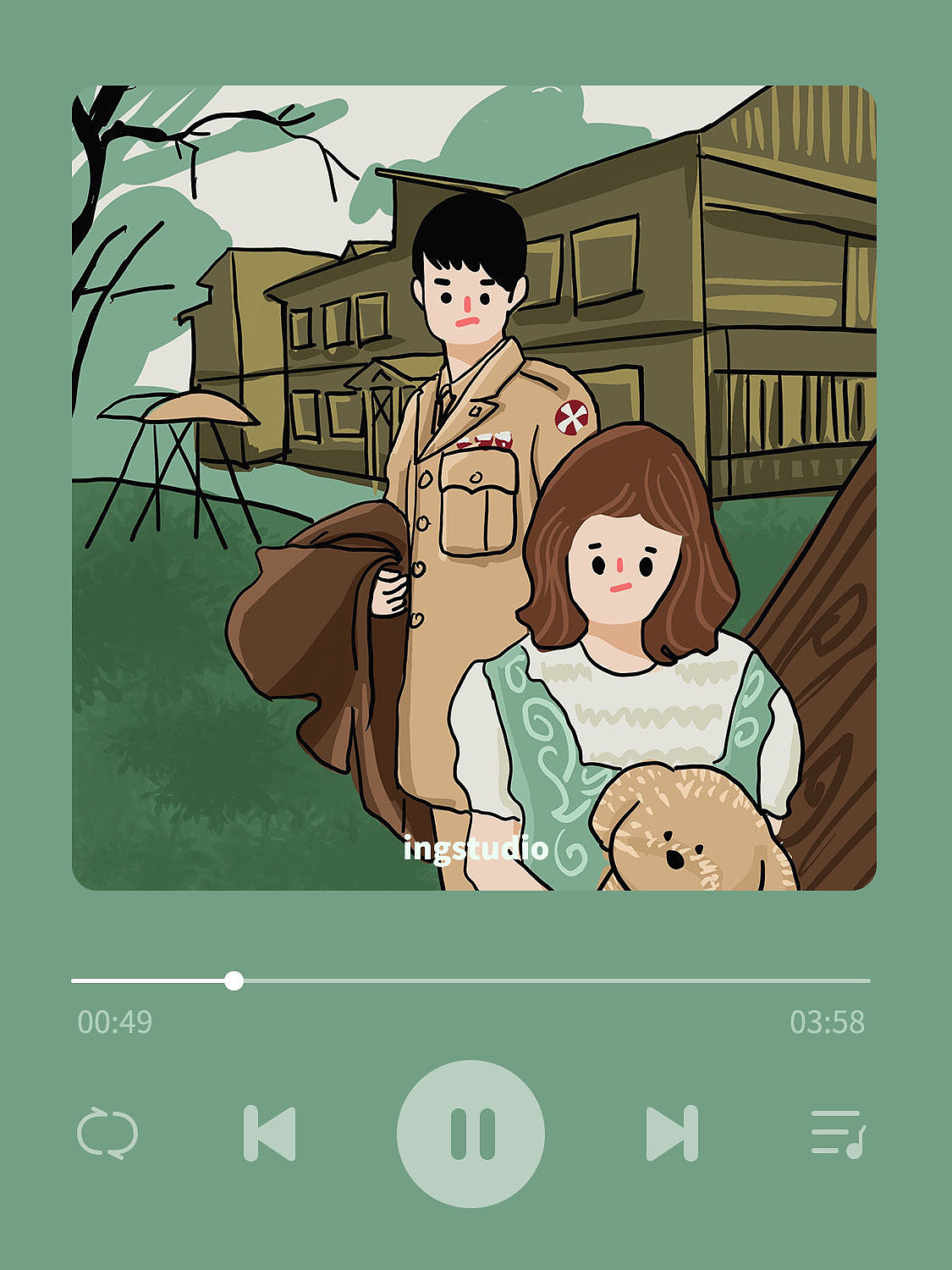Select the album artwork of the couple
Viewport: 952px width, 1270px height.
[x=474, y=483]
